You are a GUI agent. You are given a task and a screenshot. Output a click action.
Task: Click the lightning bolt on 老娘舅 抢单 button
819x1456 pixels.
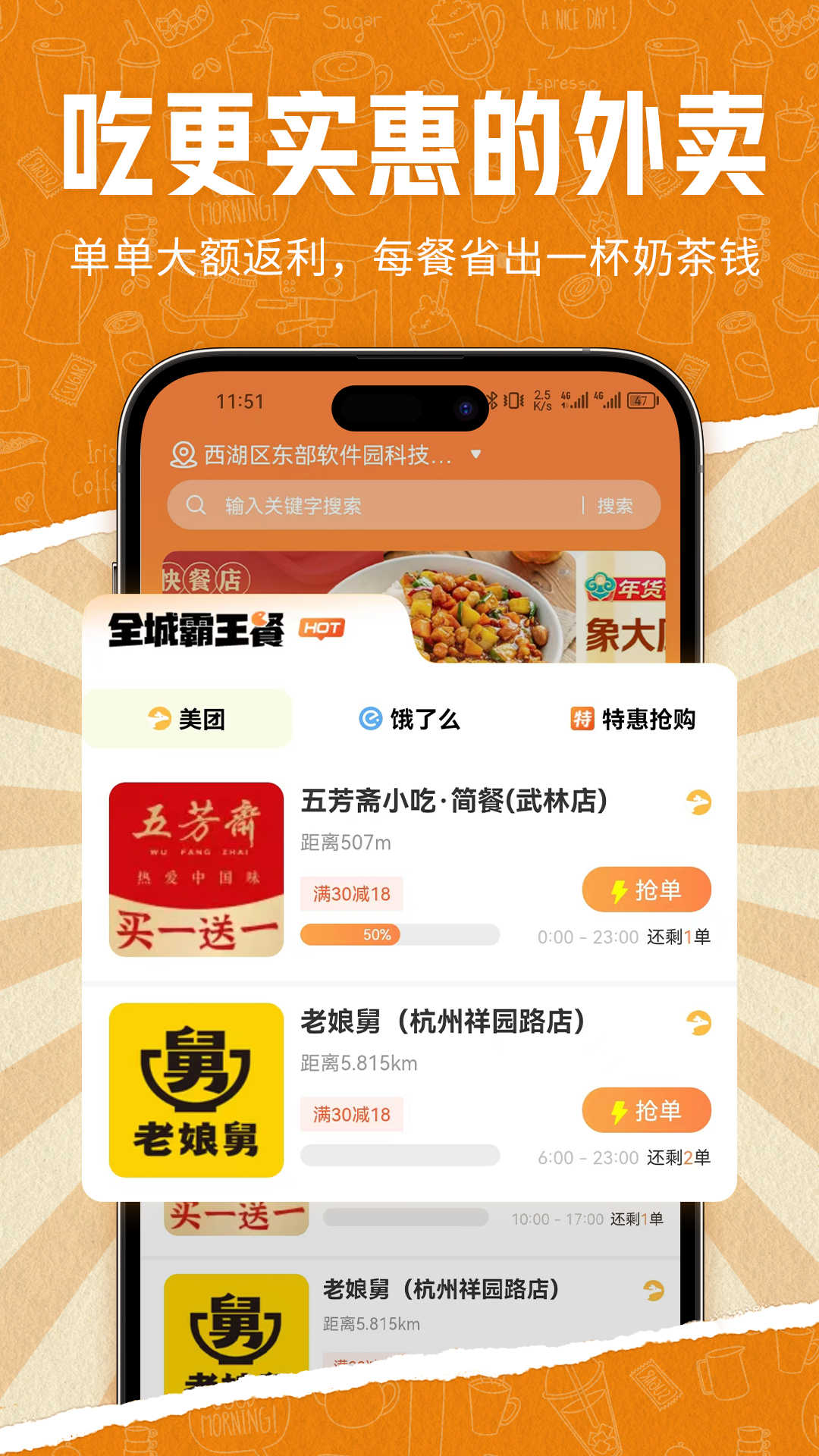(x=620, y=1112)
